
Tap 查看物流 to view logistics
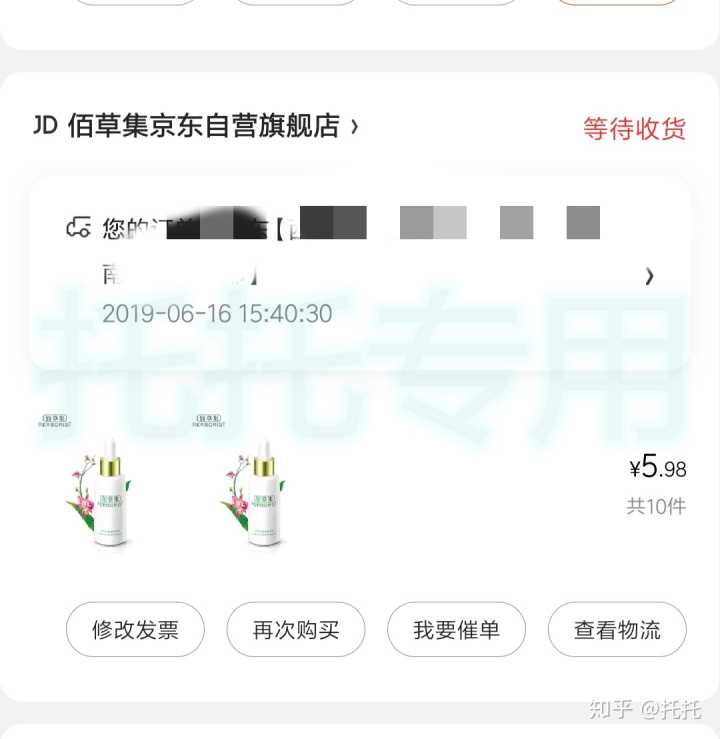coord(617,630)
